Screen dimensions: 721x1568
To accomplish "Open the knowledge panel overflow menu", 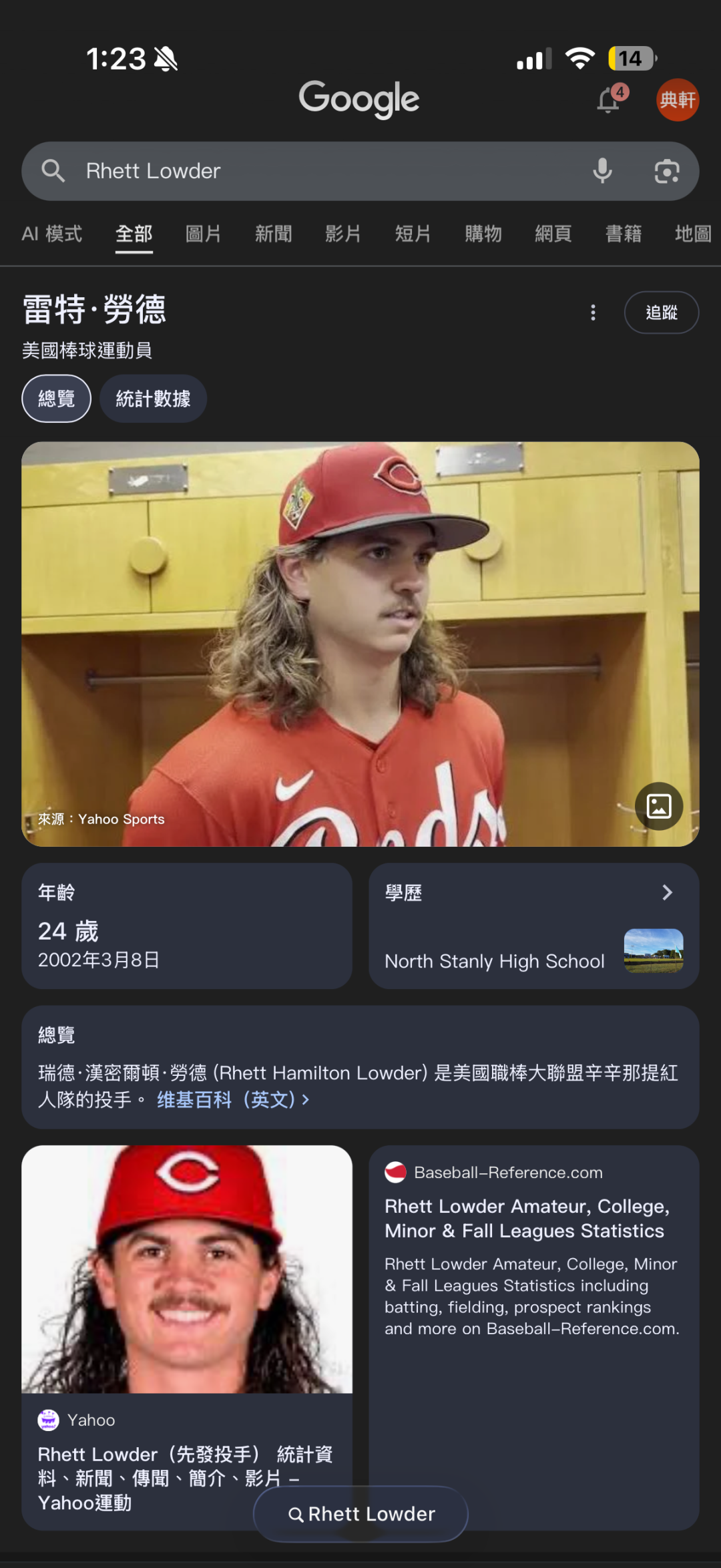I will tap(593, 313).
